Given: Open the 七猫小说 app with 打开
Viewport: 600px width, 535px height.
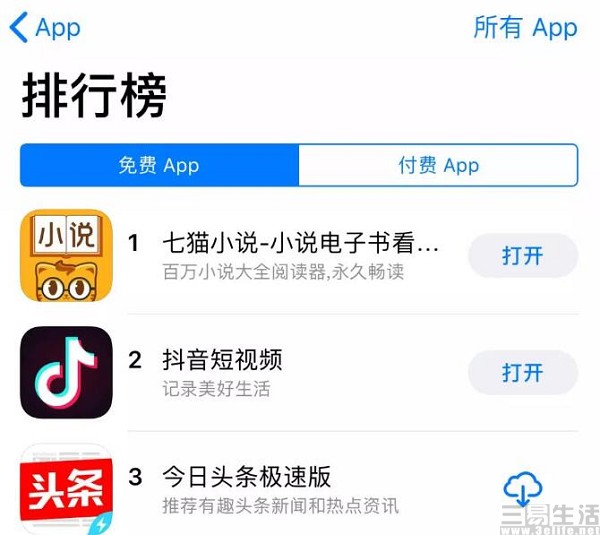Looking at the screenshot, I should [x=522, y=256].
